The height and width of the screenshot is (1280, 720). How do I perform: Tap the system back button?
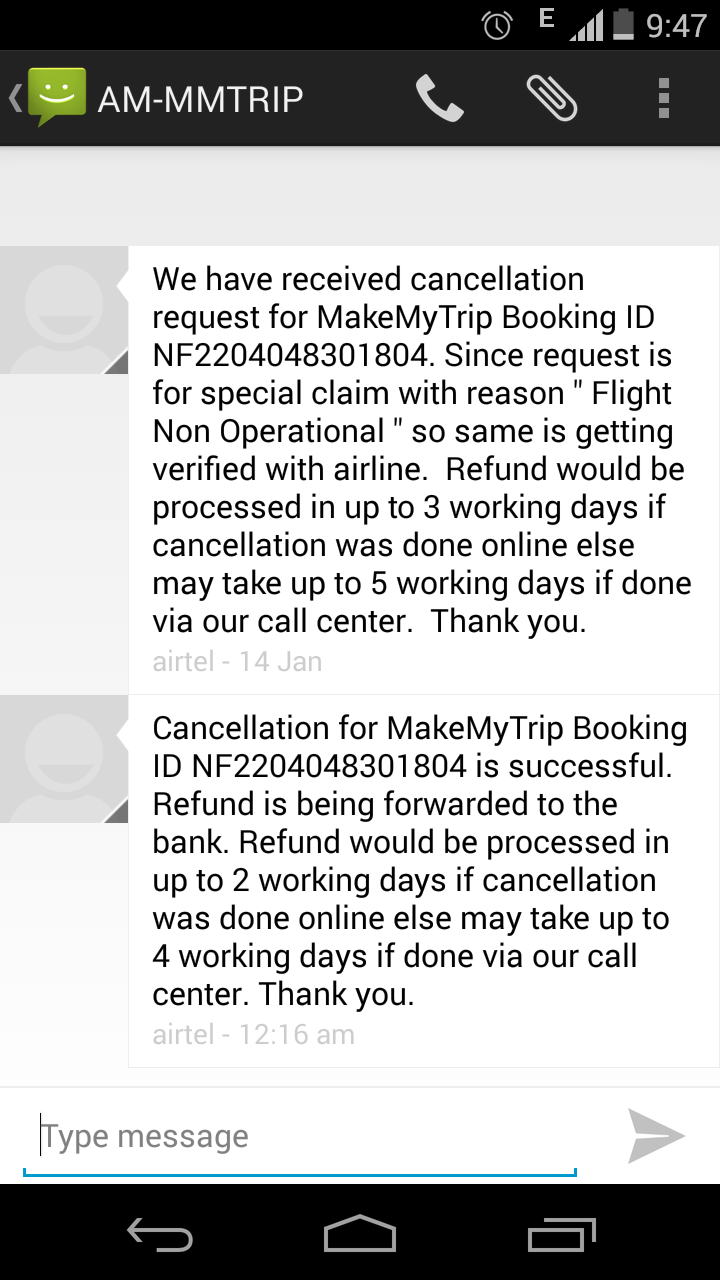click(x=160, y=1234)
